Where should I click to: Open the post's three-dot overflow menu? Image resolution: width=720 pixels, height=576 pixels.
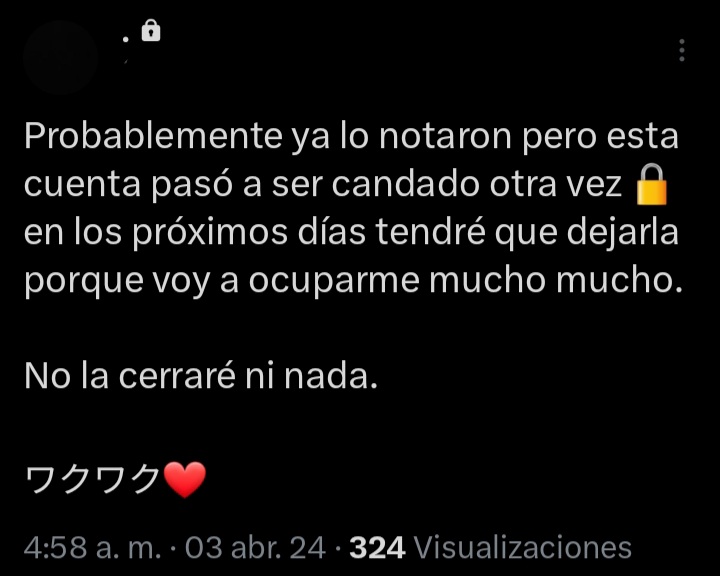682,50
